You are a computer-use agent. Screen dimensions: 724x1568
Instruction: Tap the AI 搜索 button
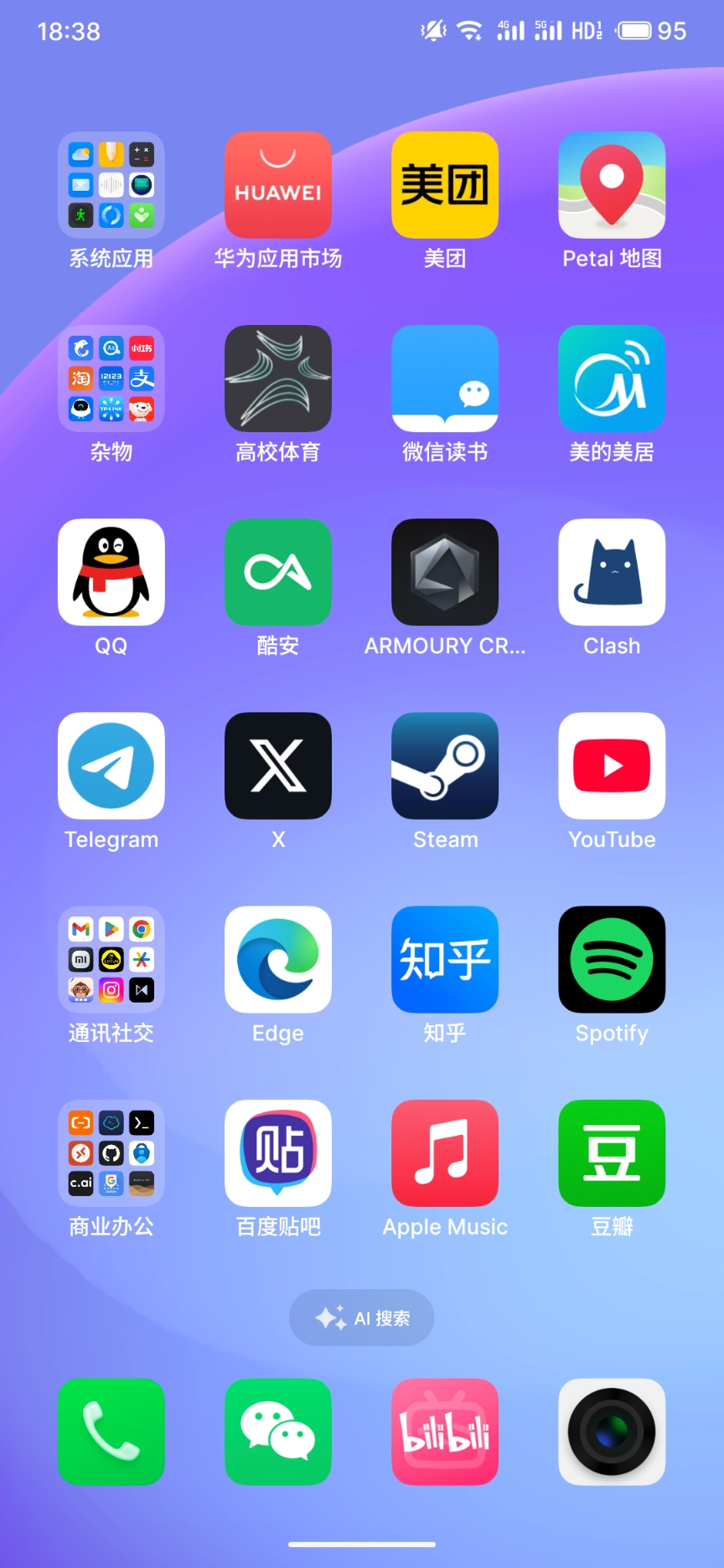click(362, 1318)
